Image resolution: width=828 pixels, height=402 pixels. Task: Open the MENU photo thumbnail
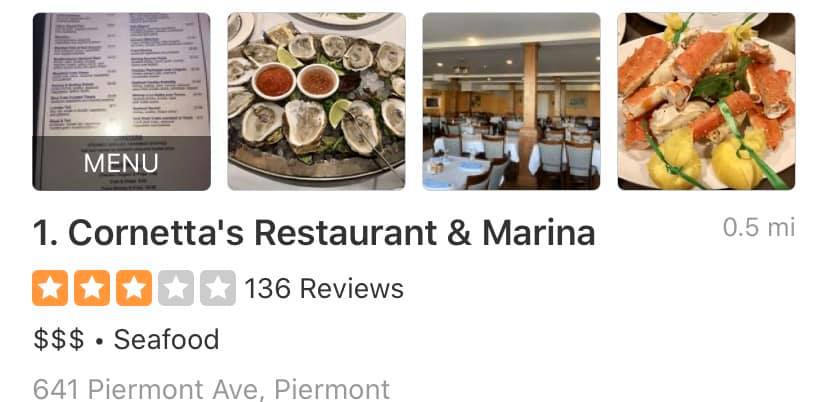(x=121, y=101)
